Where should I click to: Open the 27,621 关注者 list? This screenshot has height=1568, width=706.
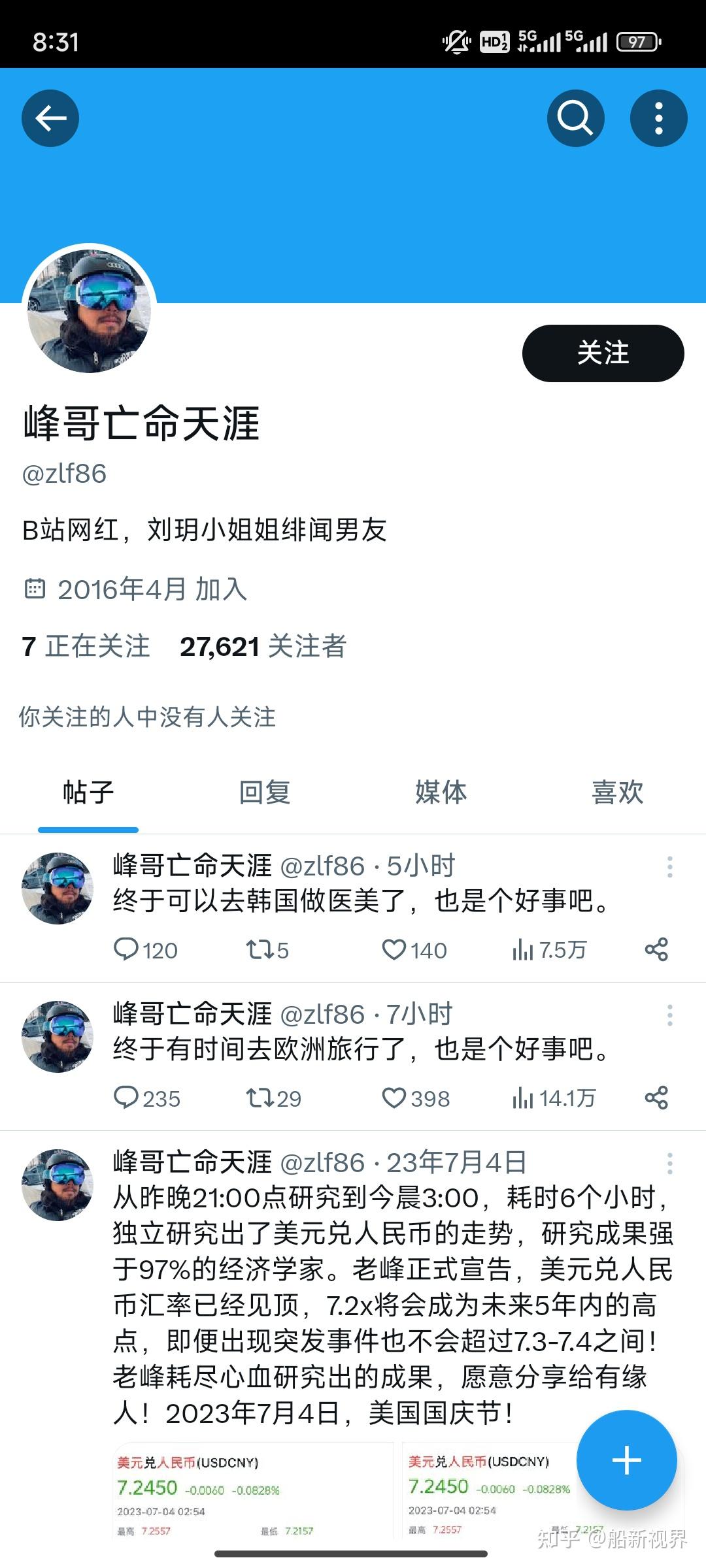tap(263, 647)
